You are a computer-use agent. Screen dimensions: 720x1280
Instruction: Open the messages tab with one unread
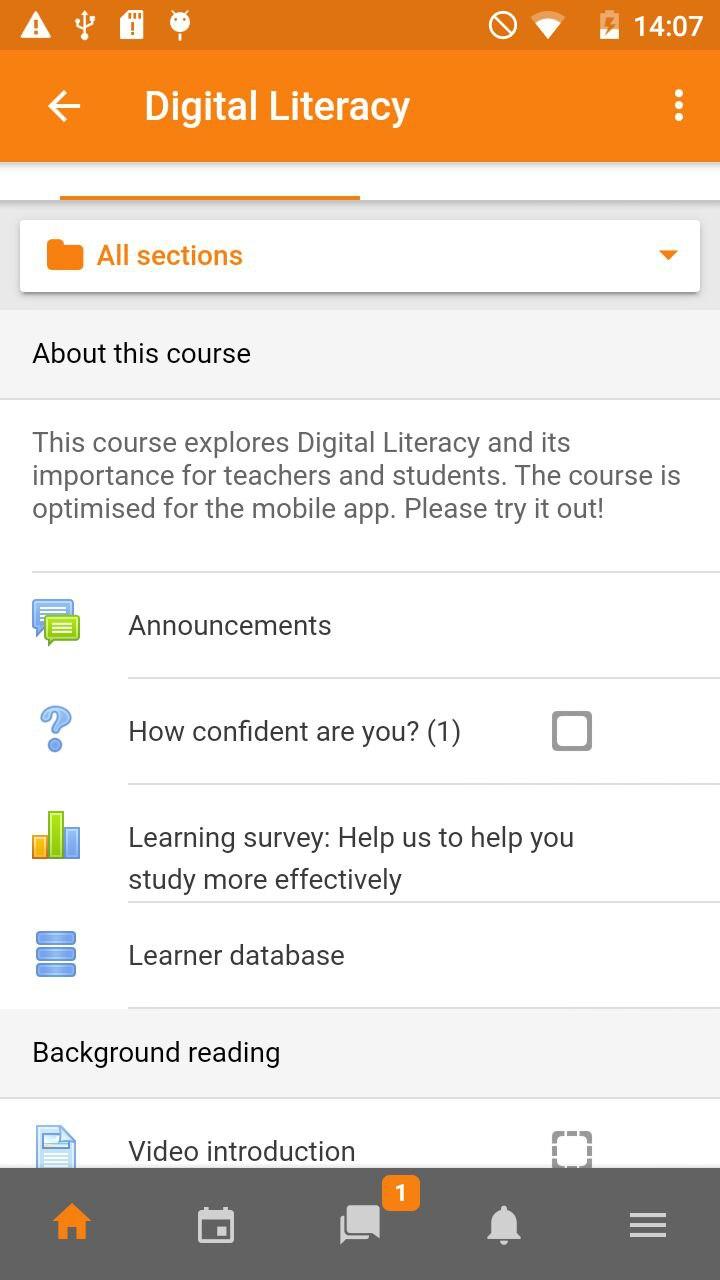[360, 1224]
